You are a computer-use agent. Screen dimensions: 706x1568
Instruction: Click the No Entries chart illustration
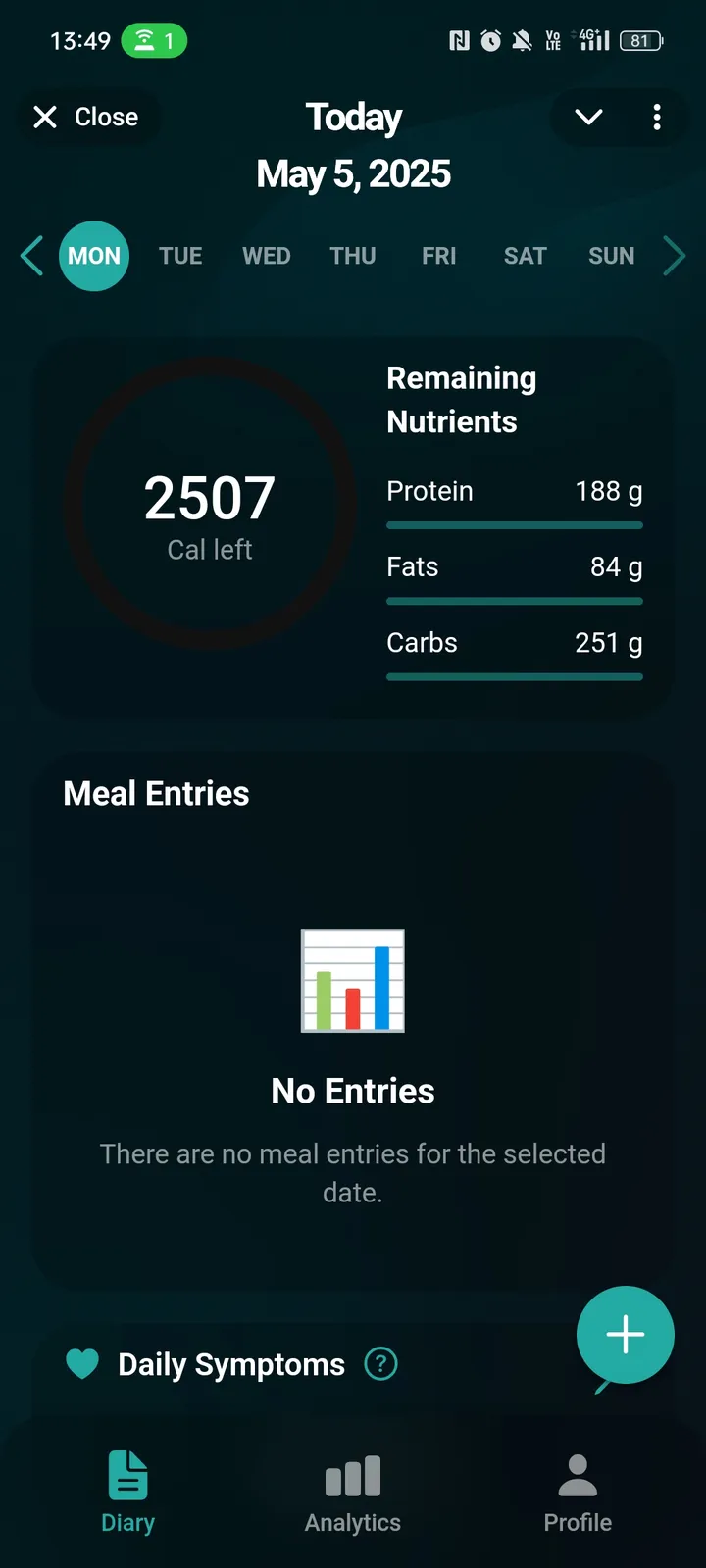352,980
